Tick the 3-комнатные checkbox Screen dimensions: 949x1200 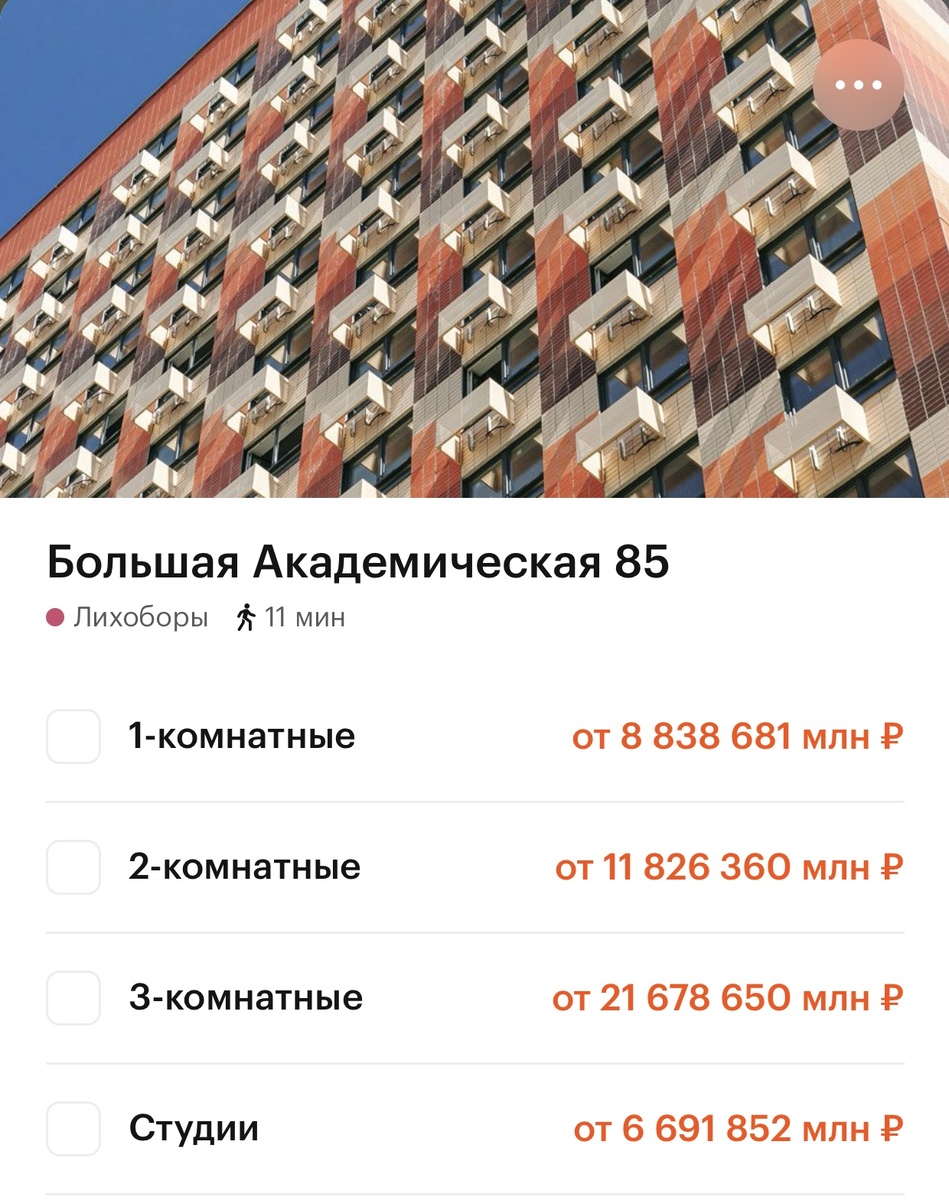point(74,998)
